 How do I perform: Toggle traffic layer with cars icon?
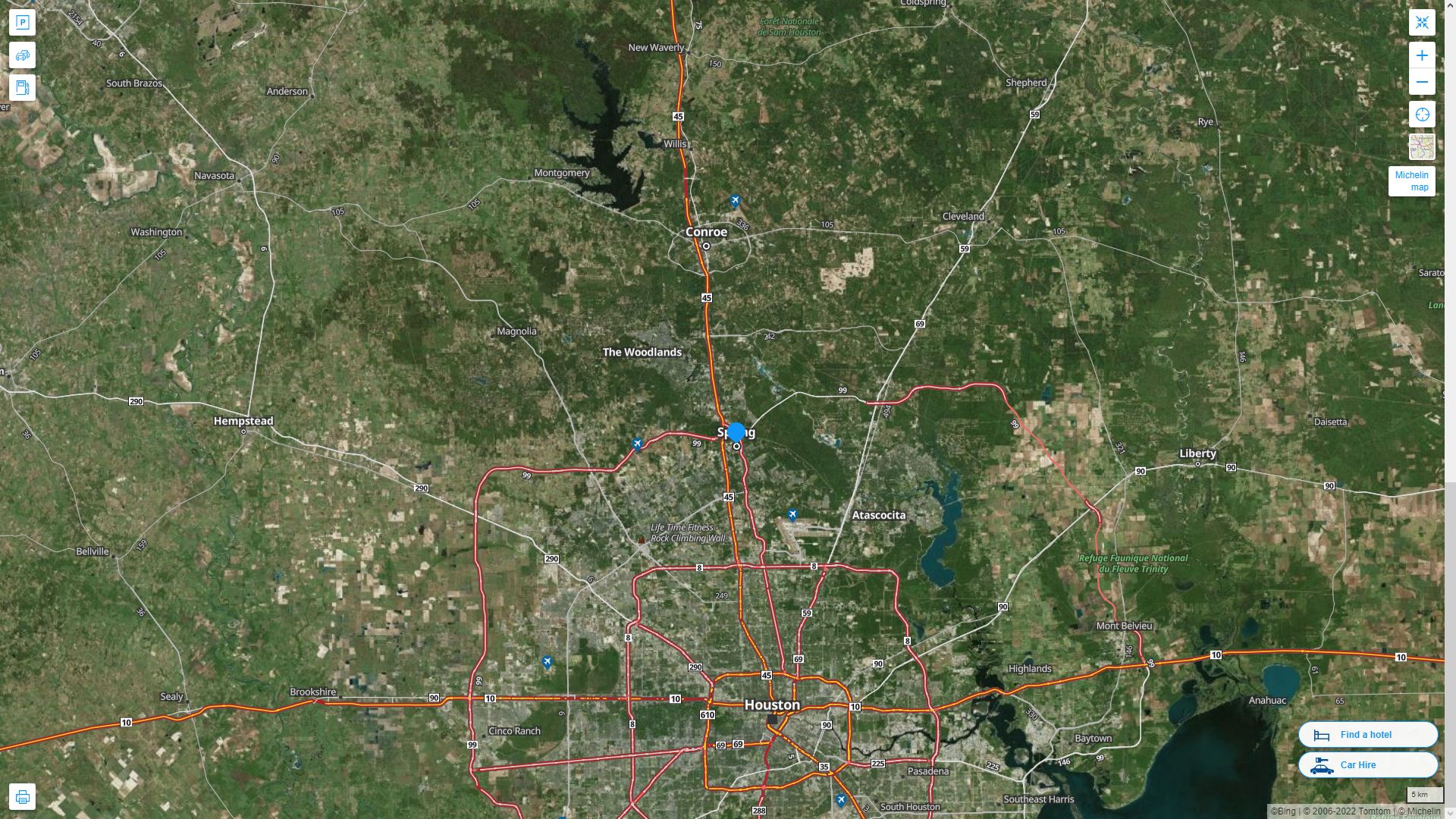tap(22, 55)
